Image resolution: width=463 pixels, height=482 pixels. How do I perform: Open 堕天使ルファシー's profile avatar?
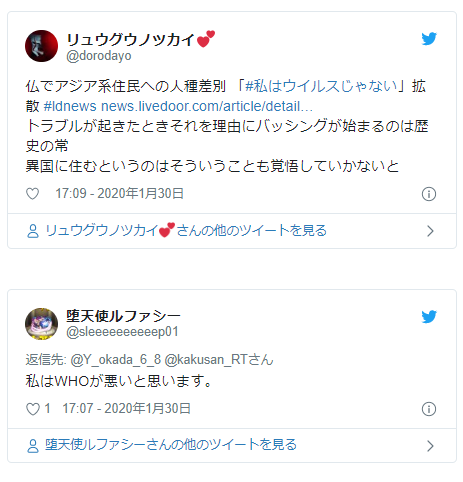point(41,324)
